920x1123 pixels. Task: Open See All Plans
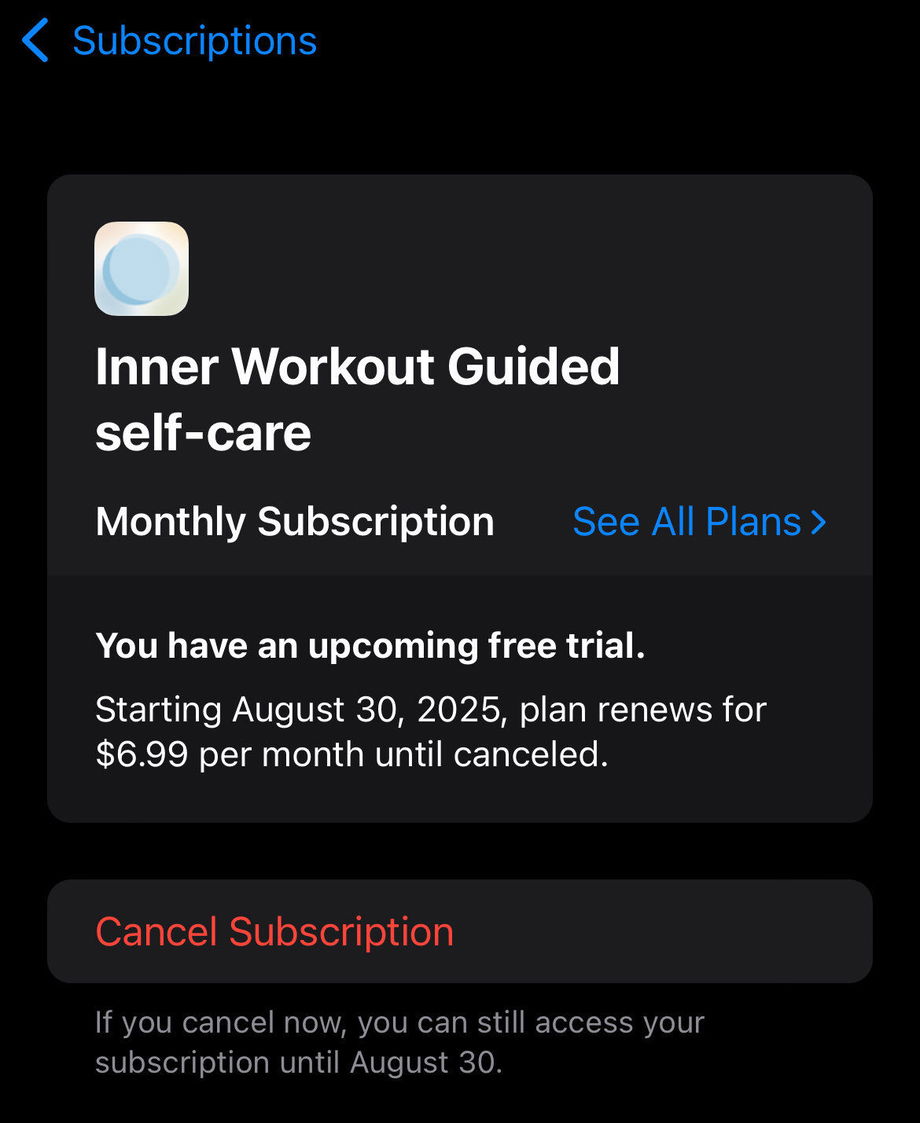point(699,522)
